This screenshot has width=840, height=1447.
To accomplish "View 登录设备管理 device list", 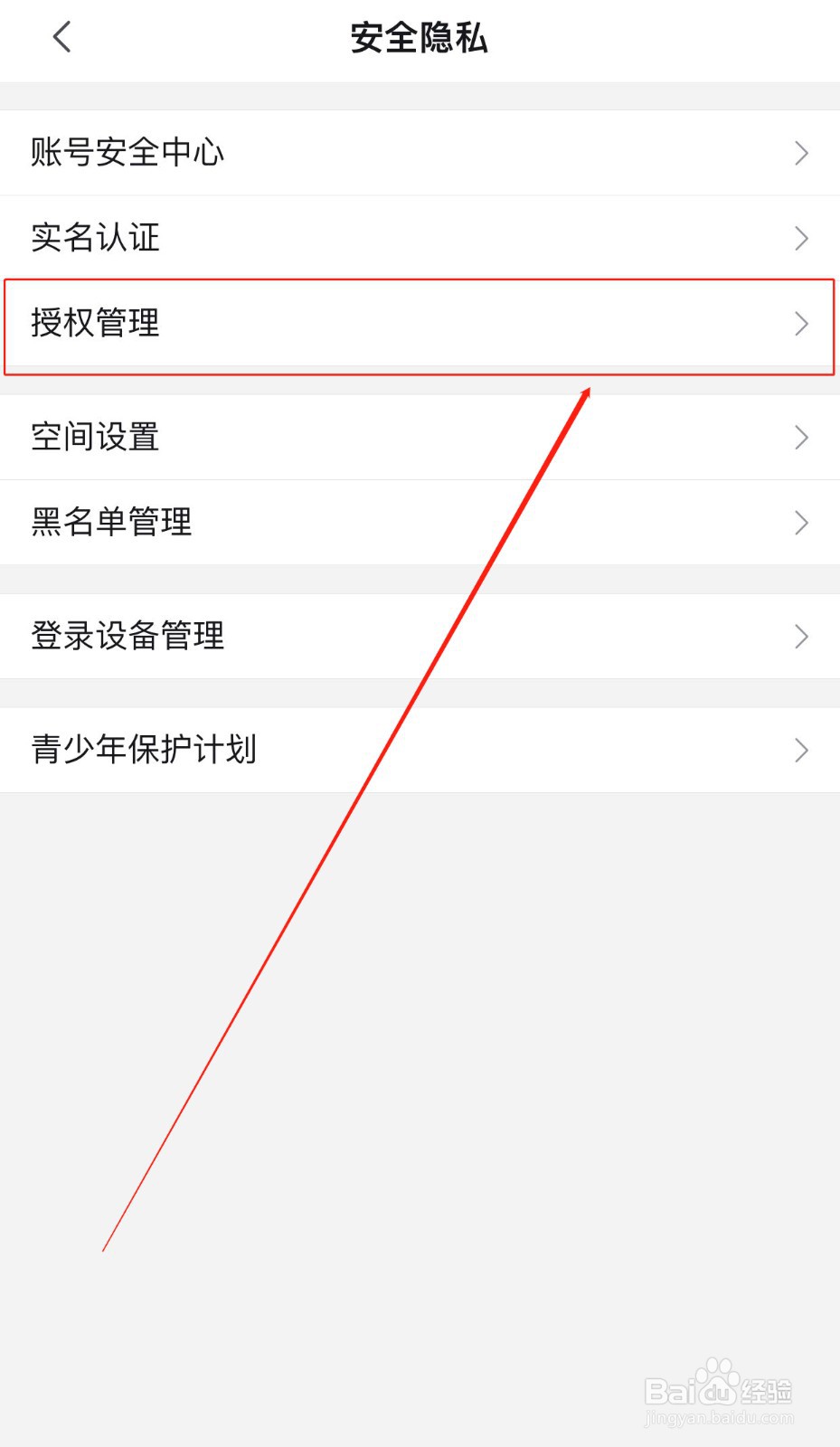I will click(127, 636).
